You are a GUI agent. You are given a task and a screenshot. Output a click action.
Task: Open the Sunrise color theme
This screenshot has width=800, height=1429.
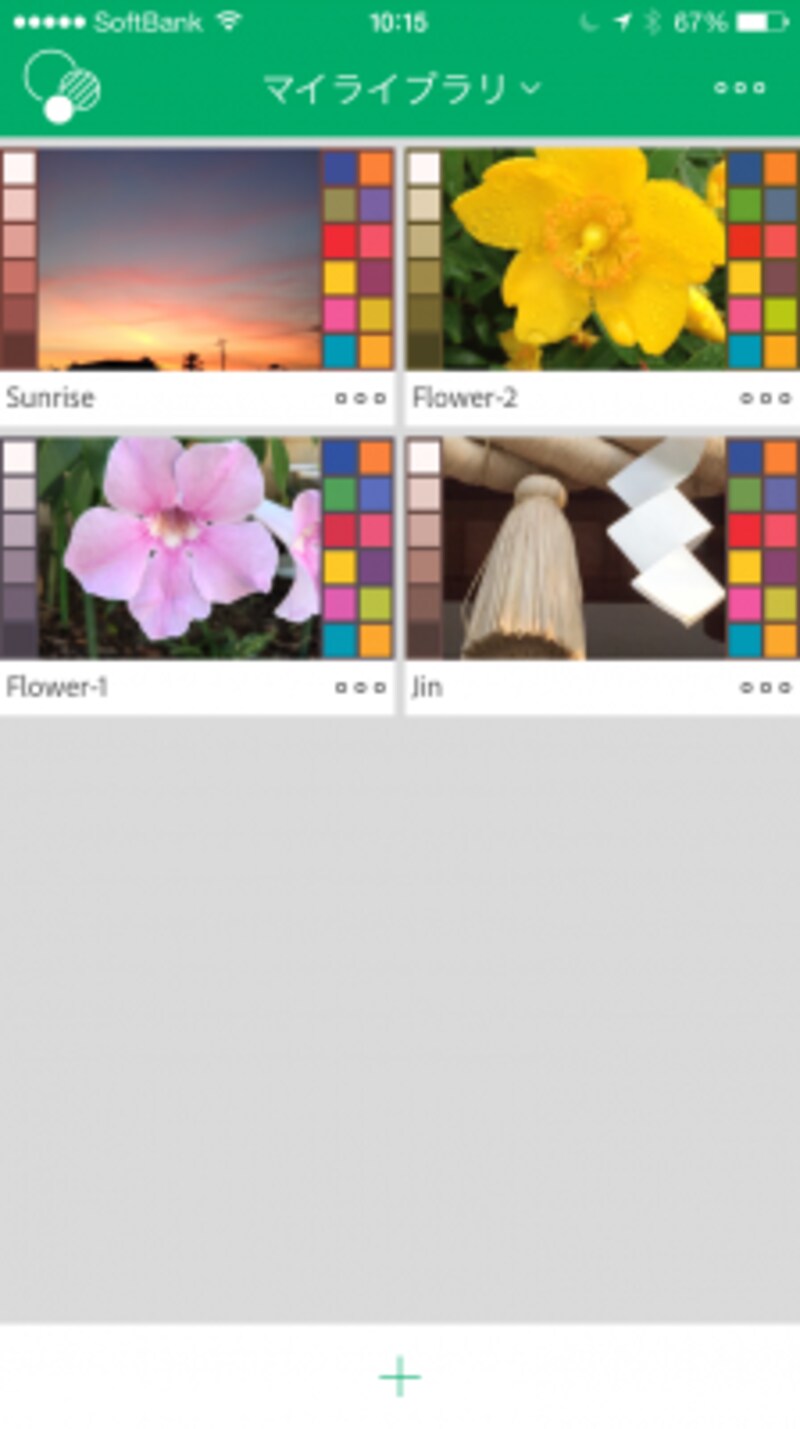(x=180, y=260)
